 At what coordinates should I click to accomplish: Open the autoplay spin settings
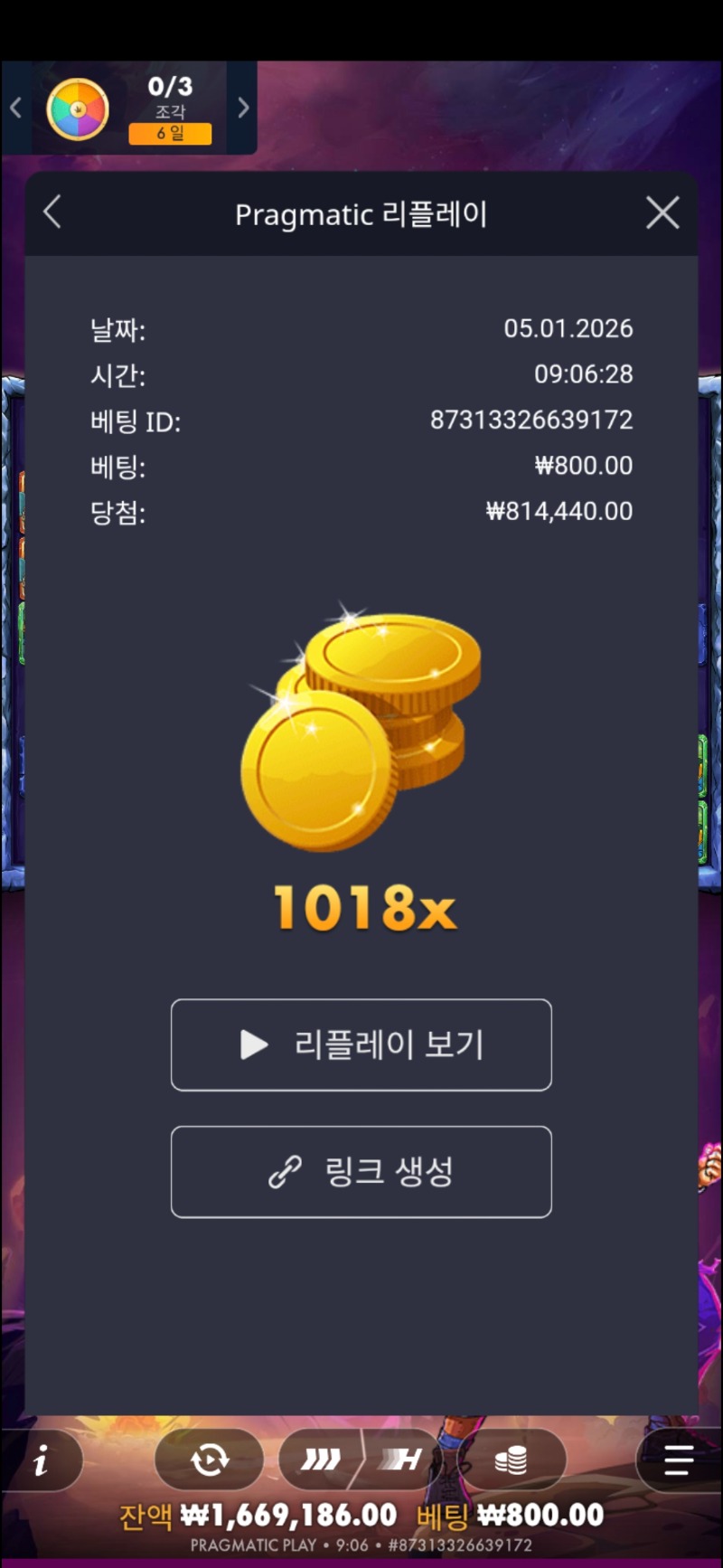(x=210, y=1459)
